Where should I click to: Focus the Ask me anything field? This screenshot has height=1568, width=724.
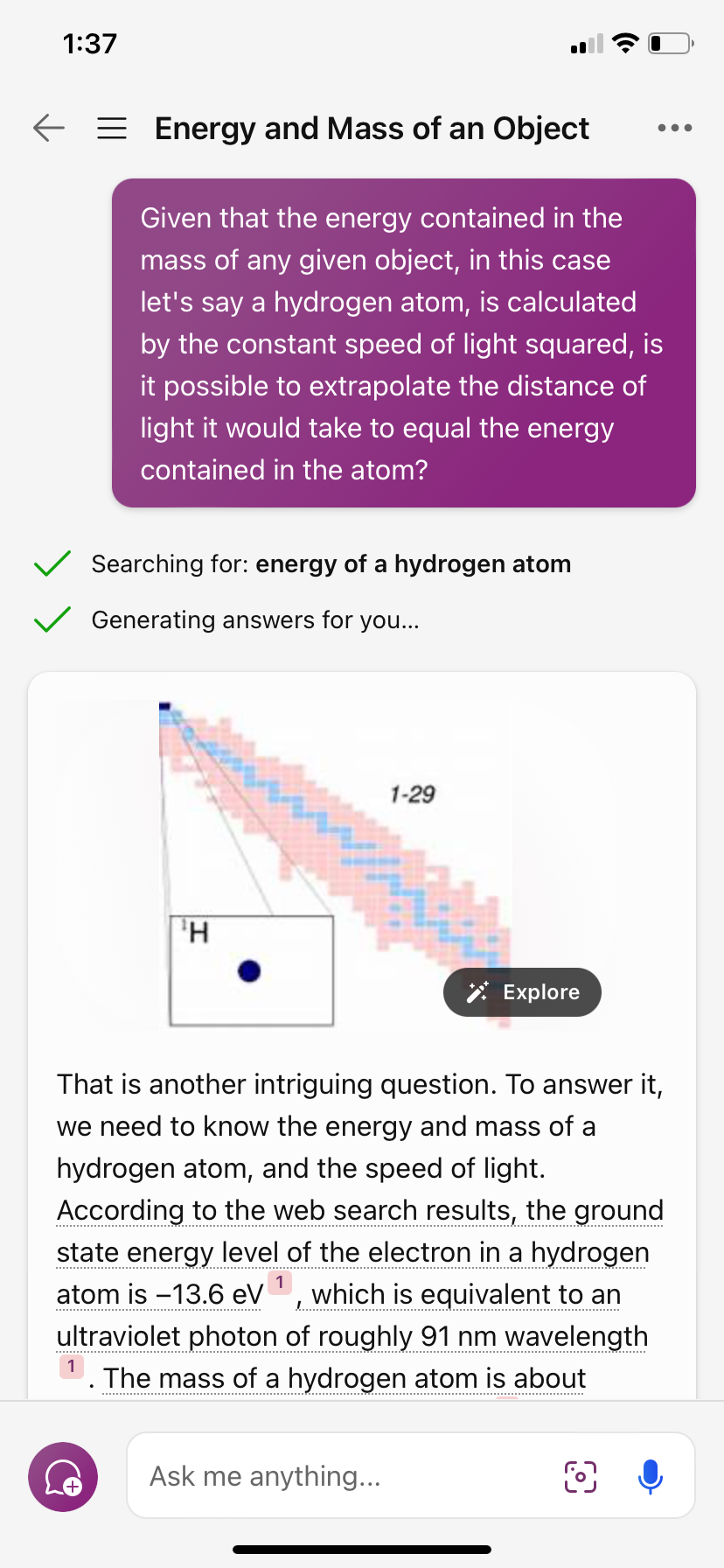[350, 1476]
